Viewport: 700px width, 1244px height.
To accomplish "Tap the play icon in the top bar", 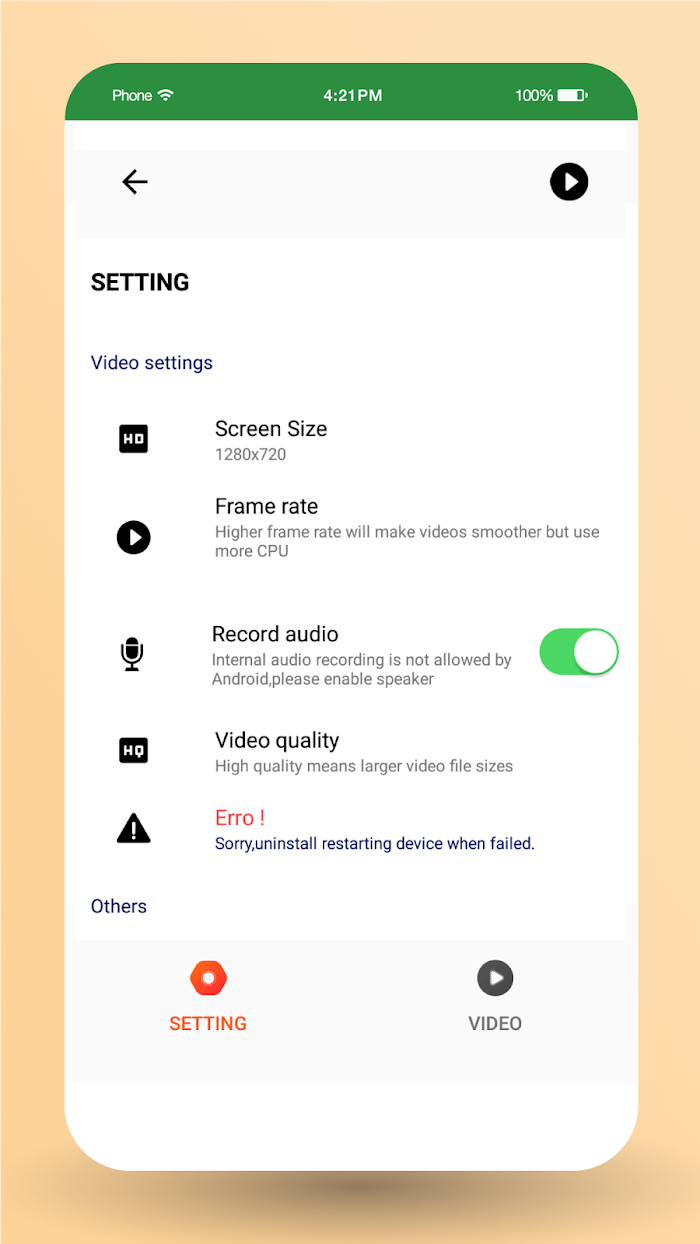I will point(569,182).
